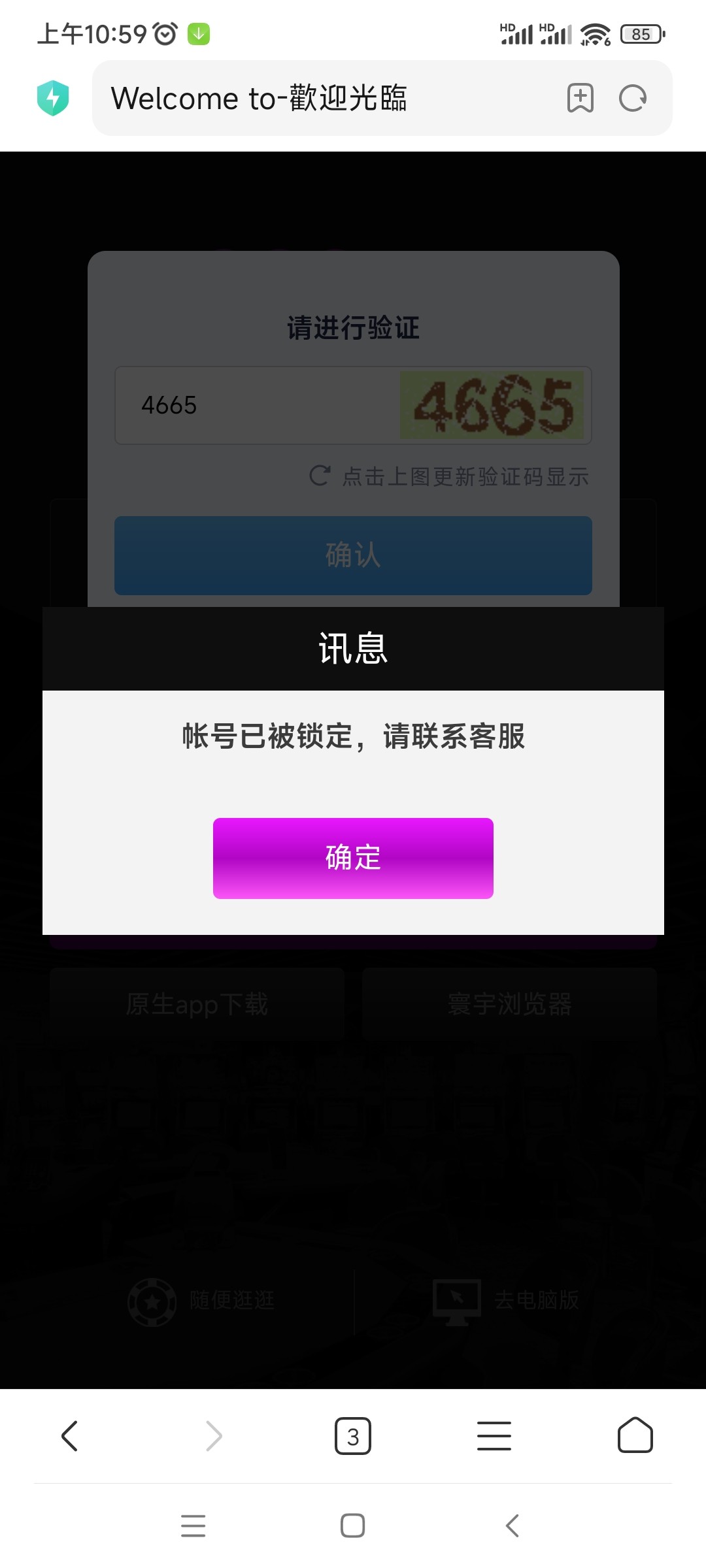Screen dimensions: 706x1568
Task: Open the browser security shield
Action: (x=53, y=99)
